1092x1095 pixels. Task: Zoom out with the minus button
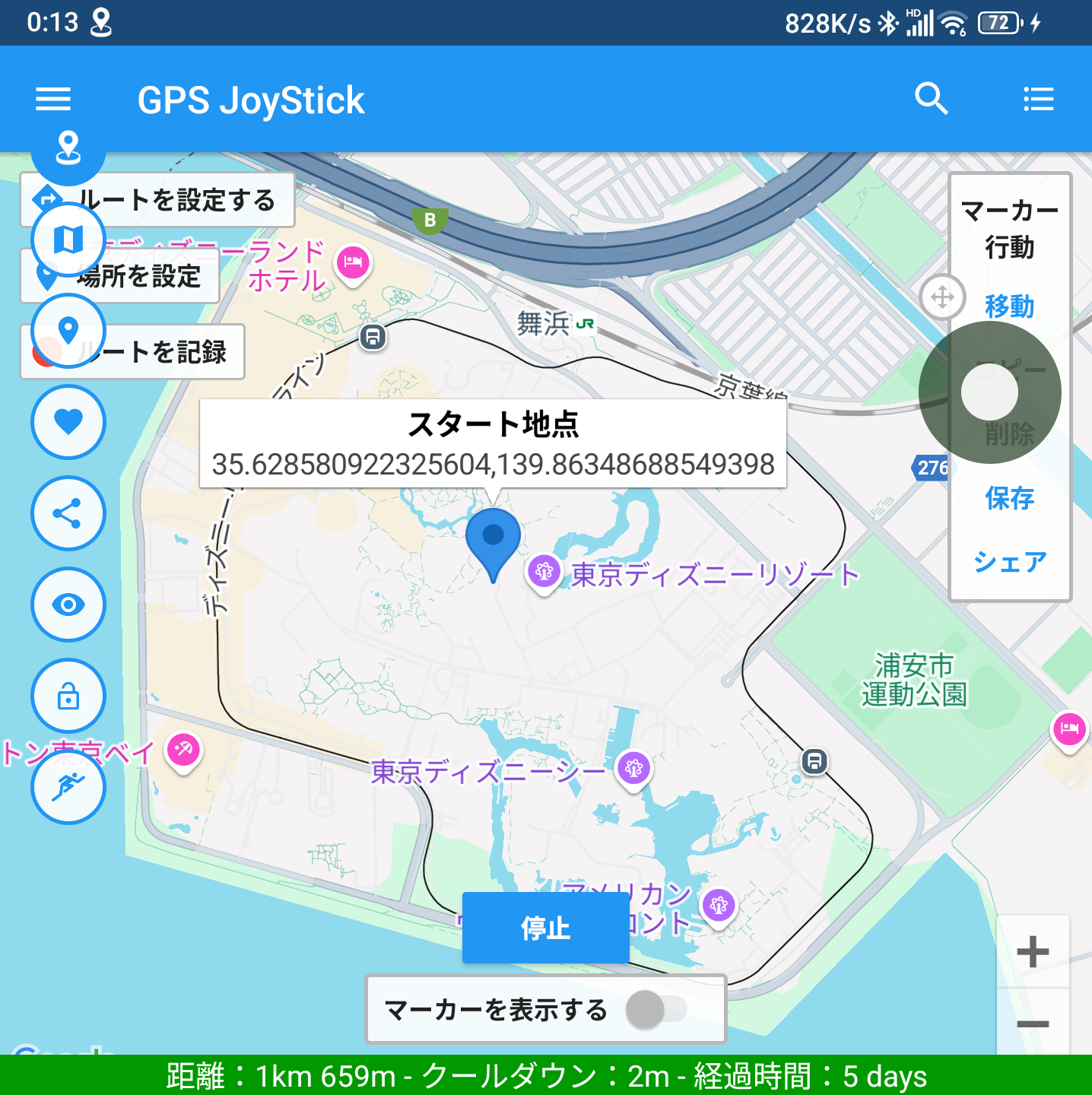[x=1033, y=1024]
